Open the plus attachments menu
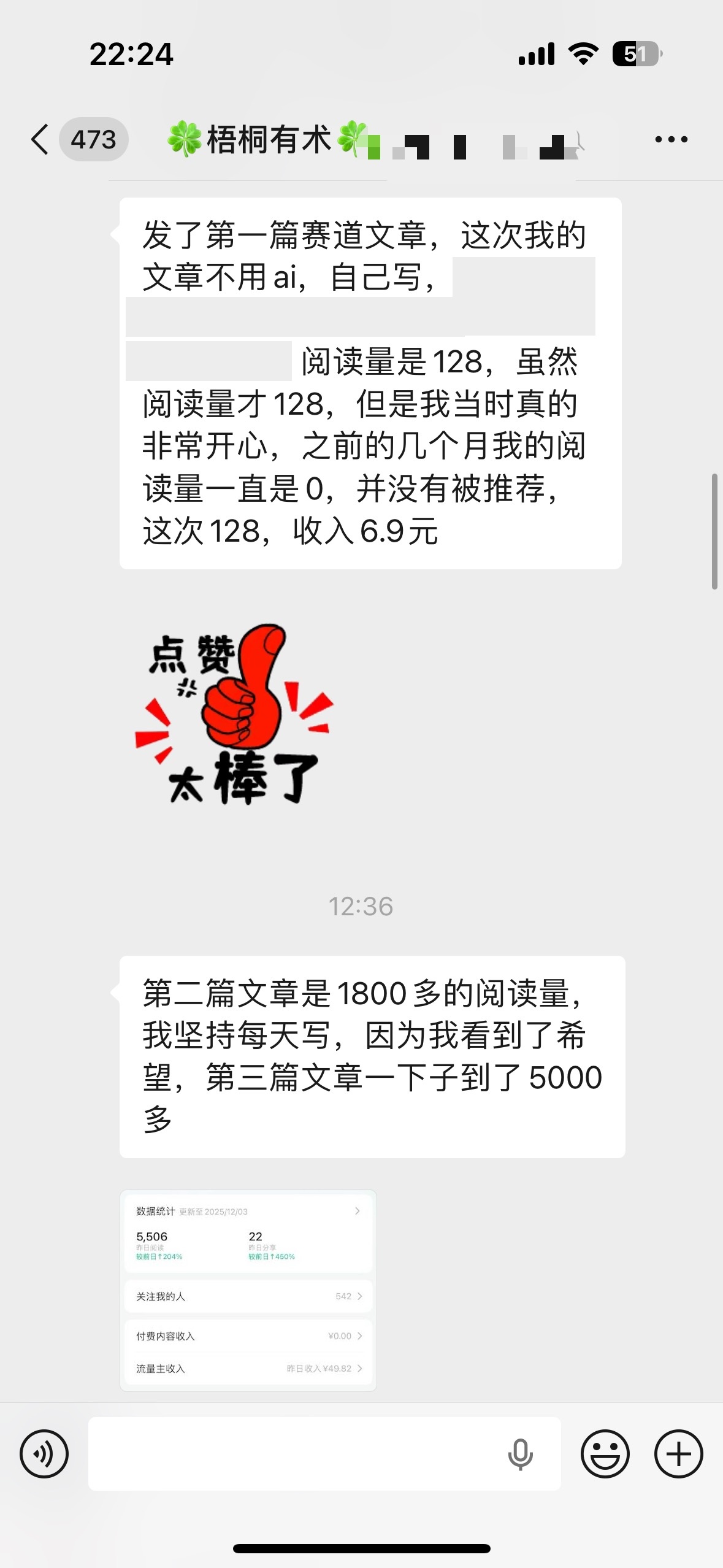The width and height of the screenshot is (723, 1568). [x=678, y=1453]
